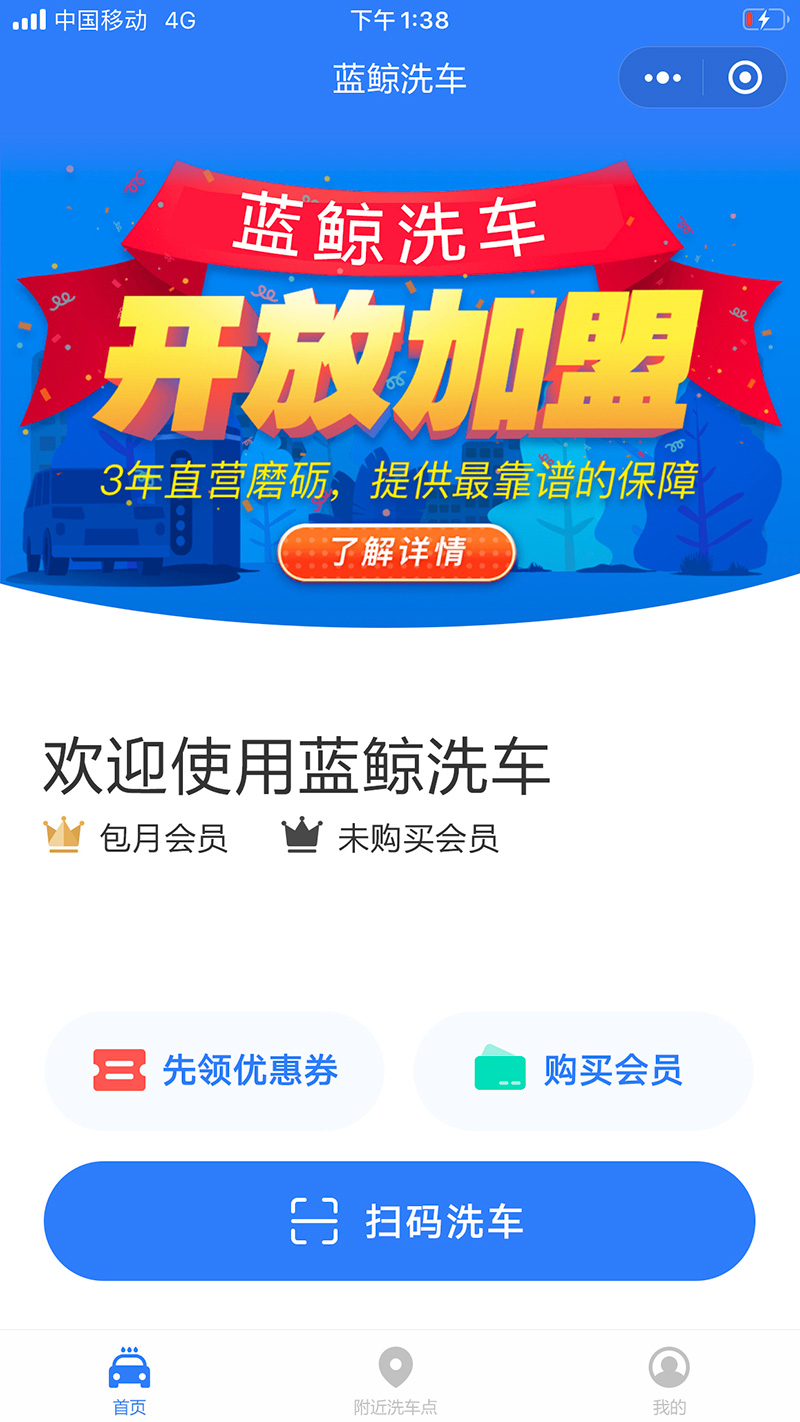
Task: Start 扫码洗车 scan to wash
Action: tap(399, 1221)
